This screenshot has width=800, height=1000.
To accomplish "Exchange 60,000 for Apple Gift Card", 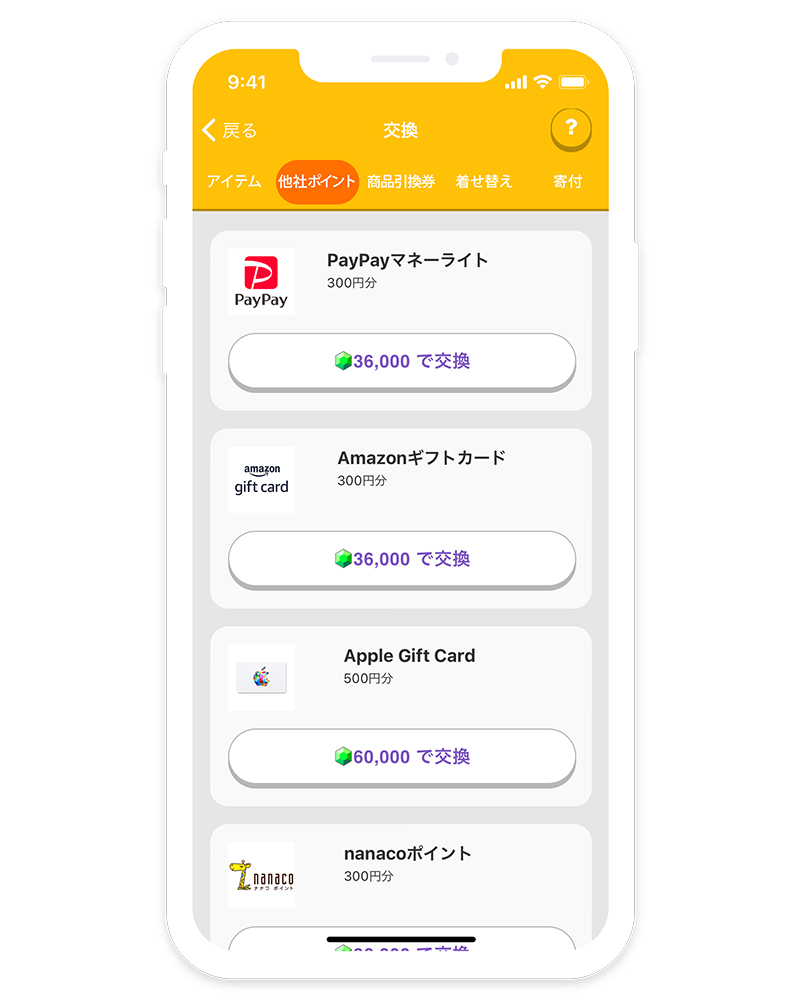I will tap(402, 757).
